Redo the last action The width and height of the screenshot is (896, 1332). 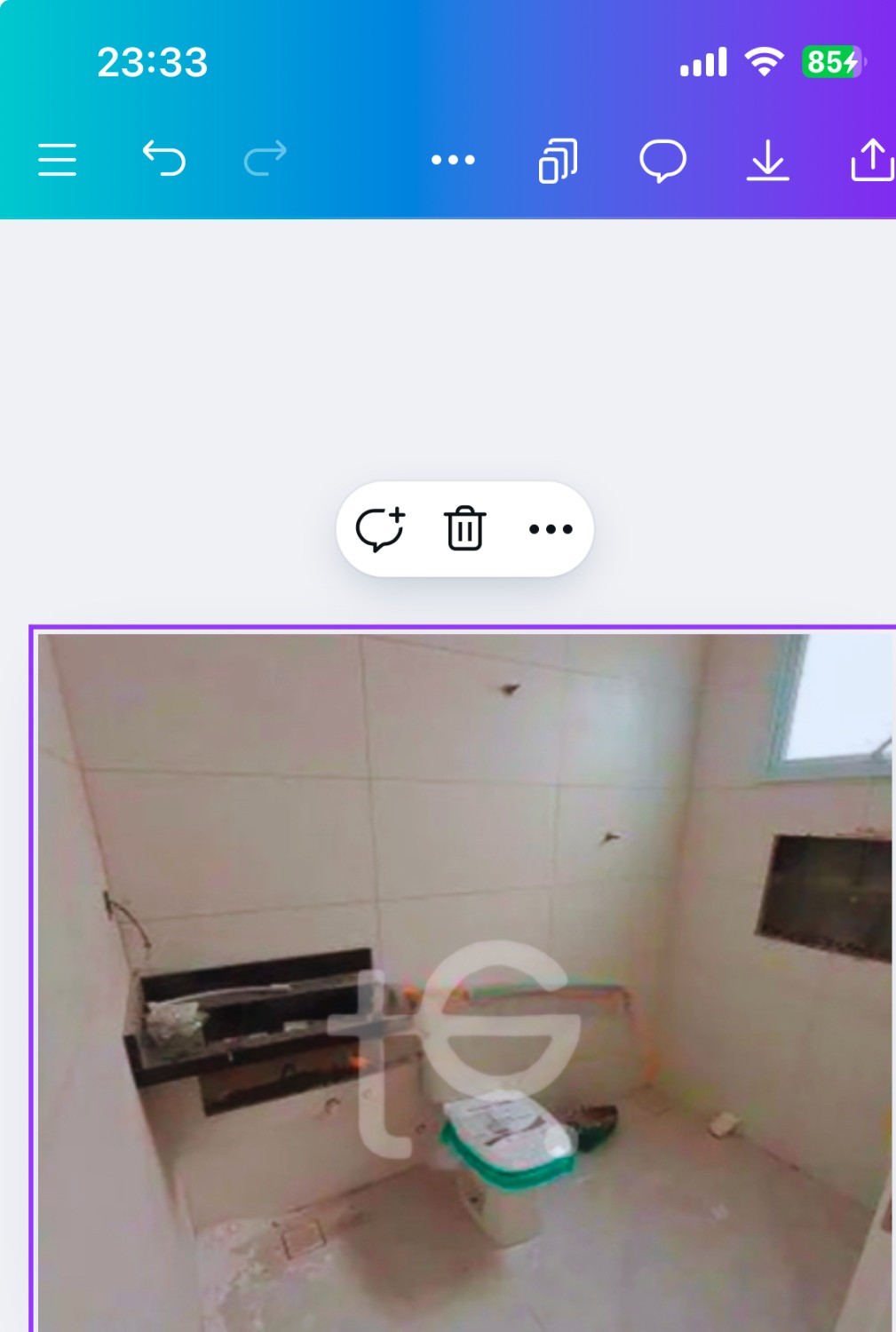[265, 160]
